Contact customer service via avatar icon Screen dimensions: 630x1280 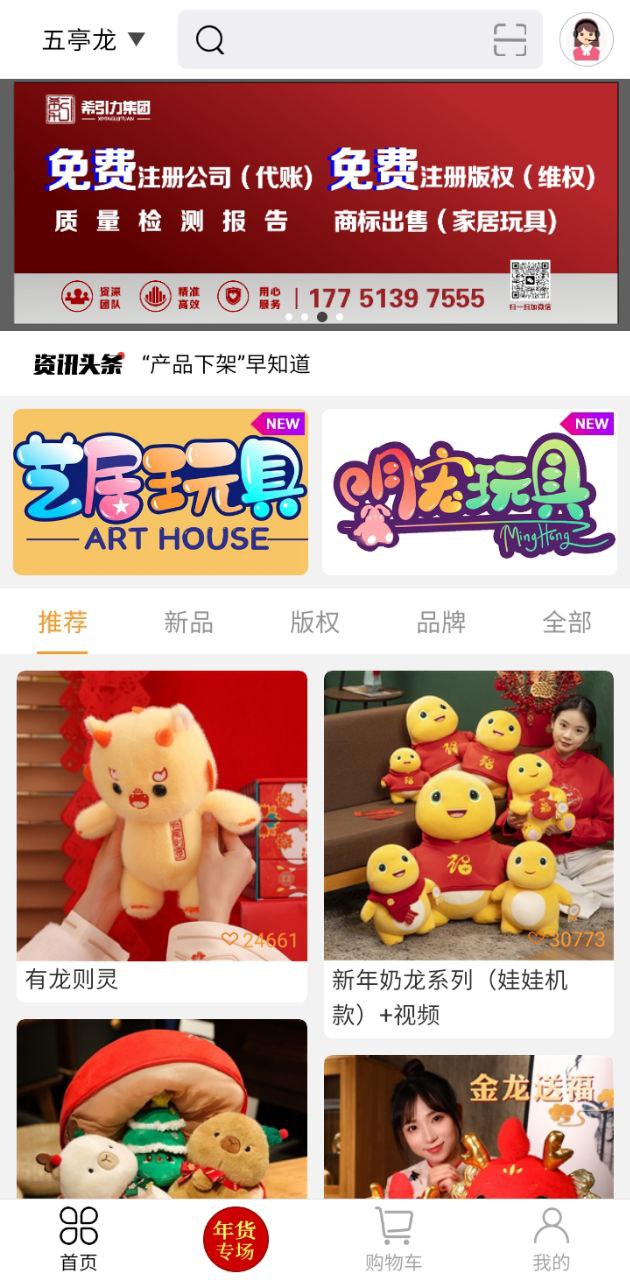(586, 40)
